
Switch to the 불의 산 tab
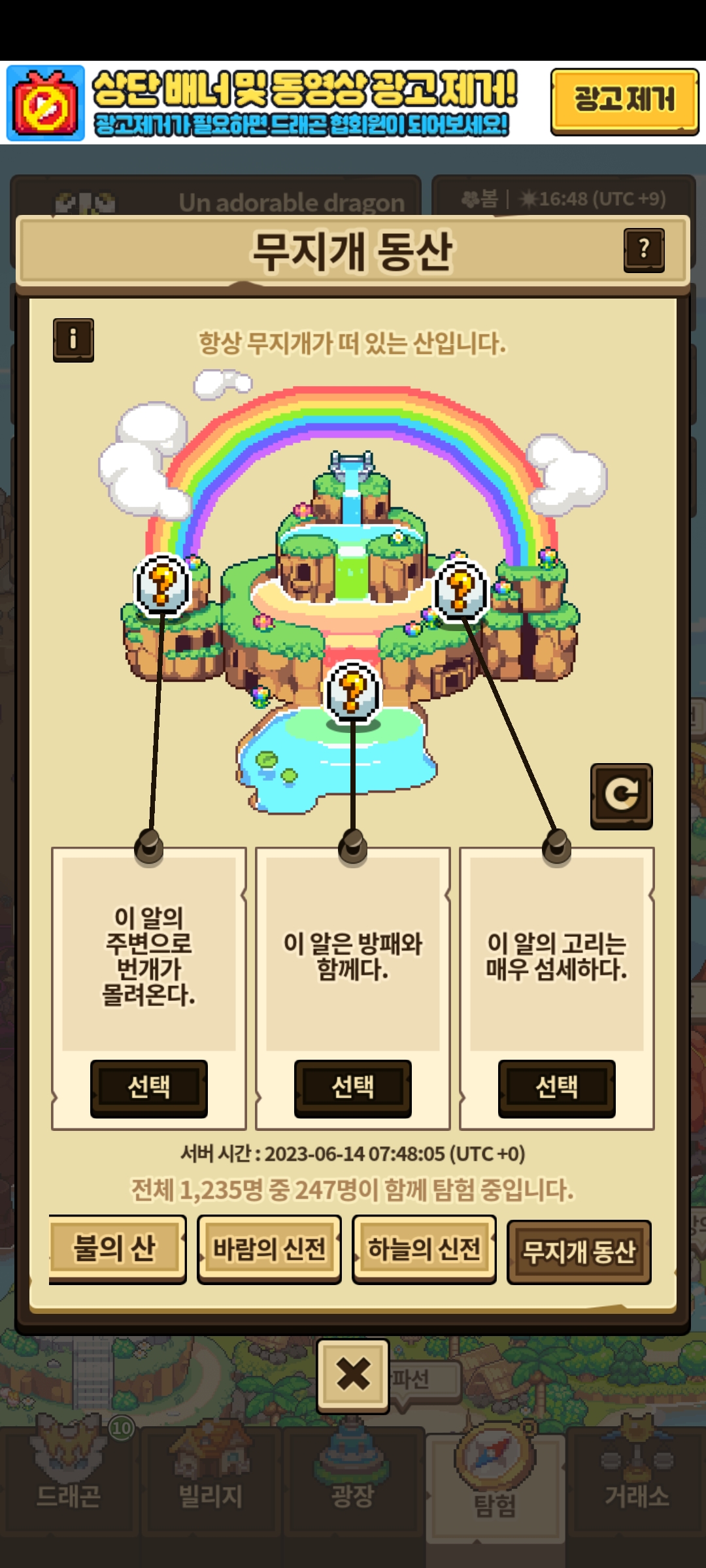pos(116,1249)
